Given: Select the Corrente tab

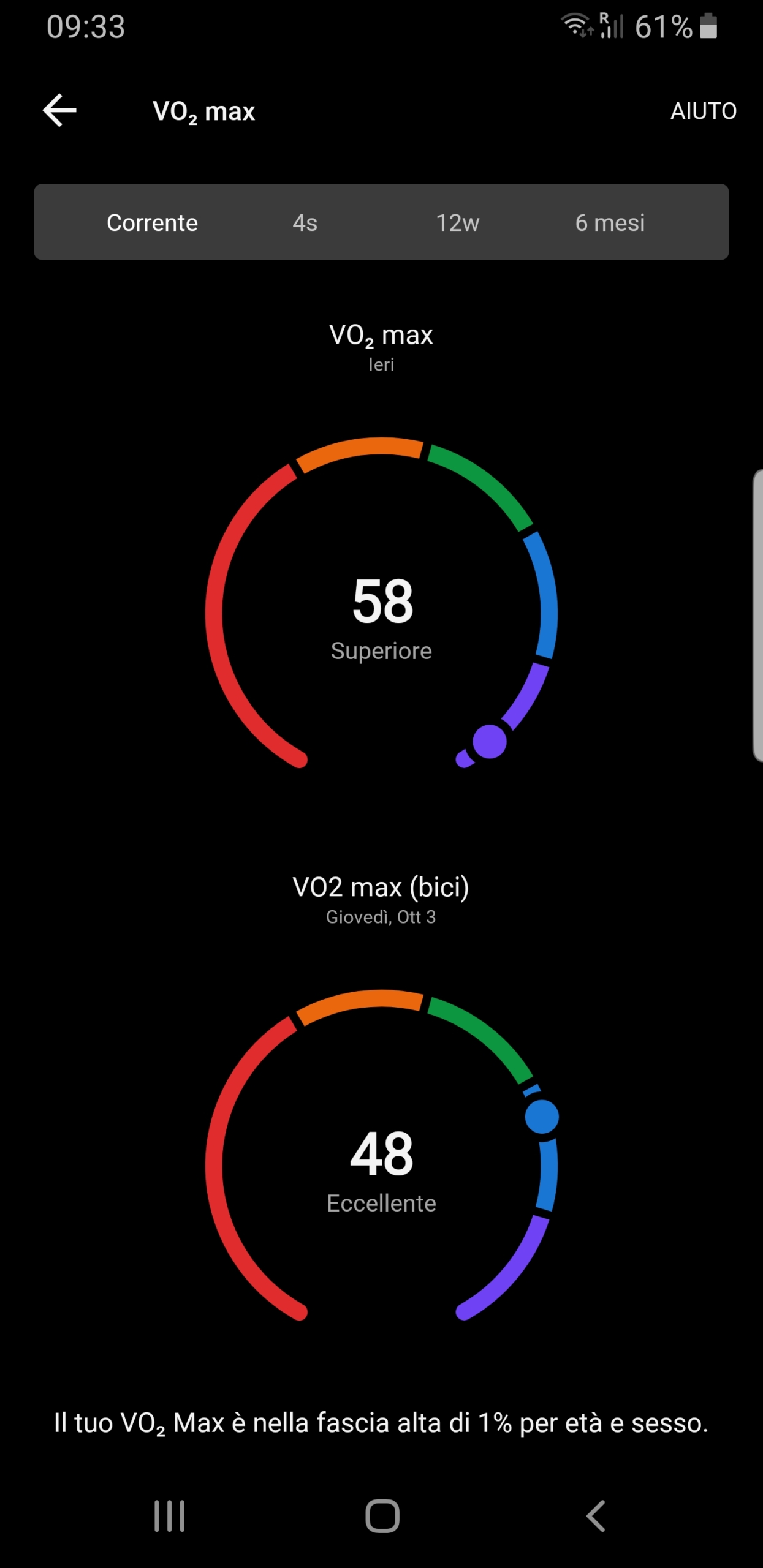Looking at the screenshot, I should click(152, 223).
